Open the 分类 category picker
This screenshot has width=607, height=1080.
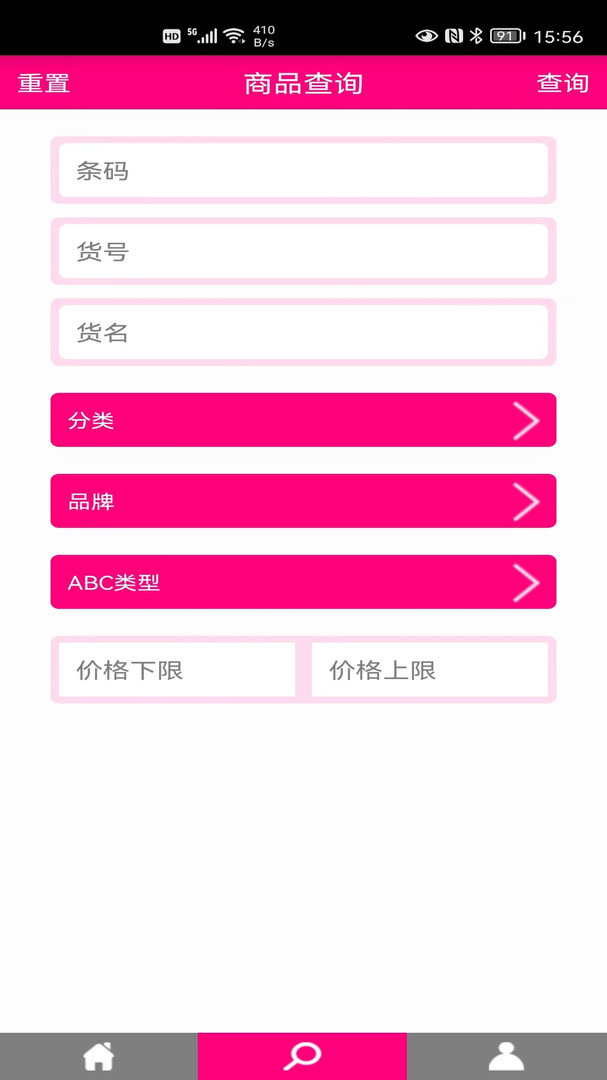[303, 420]
